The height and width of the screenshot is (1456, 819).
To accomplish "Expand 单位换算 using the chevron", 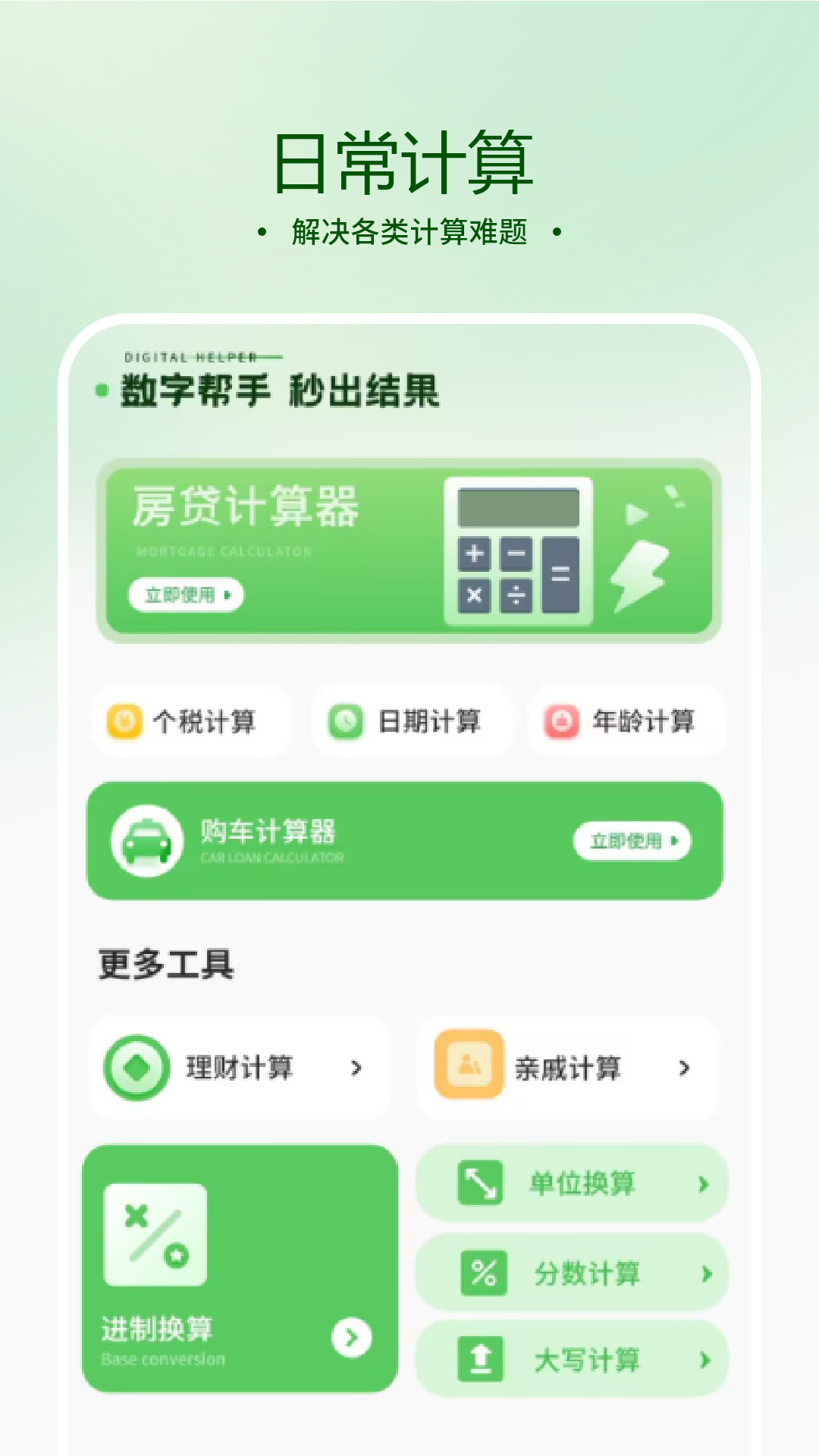I will tap(704, 1183).
